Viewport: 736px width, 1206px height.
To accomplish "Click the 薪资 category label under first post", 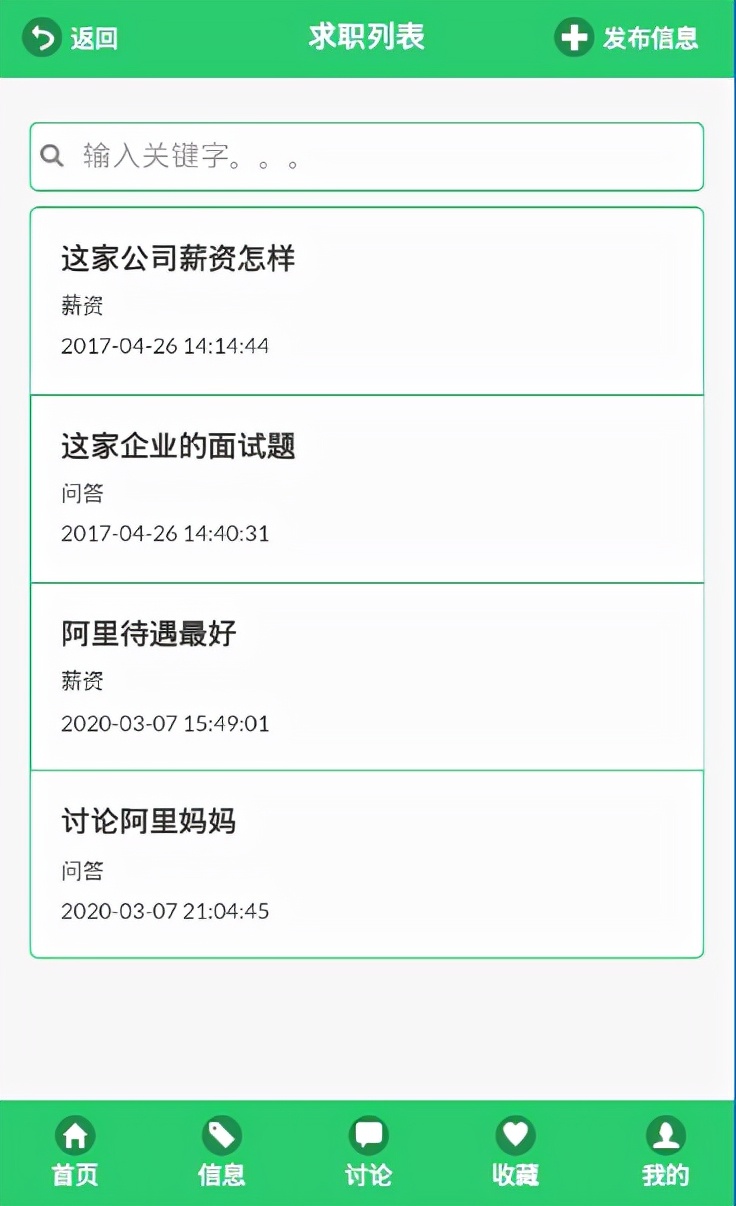I will (x=83, y=306).
